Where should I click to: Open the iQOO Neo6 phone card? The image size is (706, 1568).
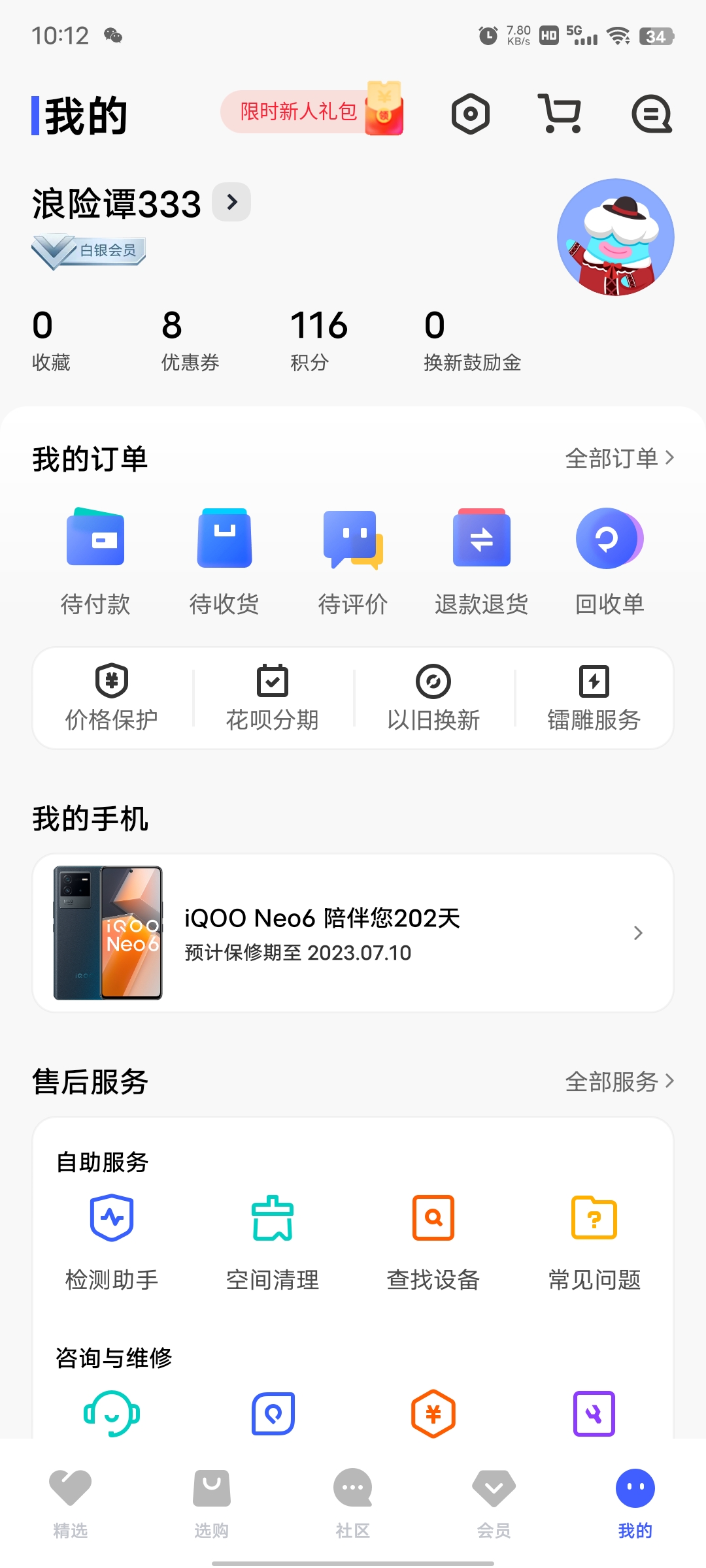(x=353, y=933)
